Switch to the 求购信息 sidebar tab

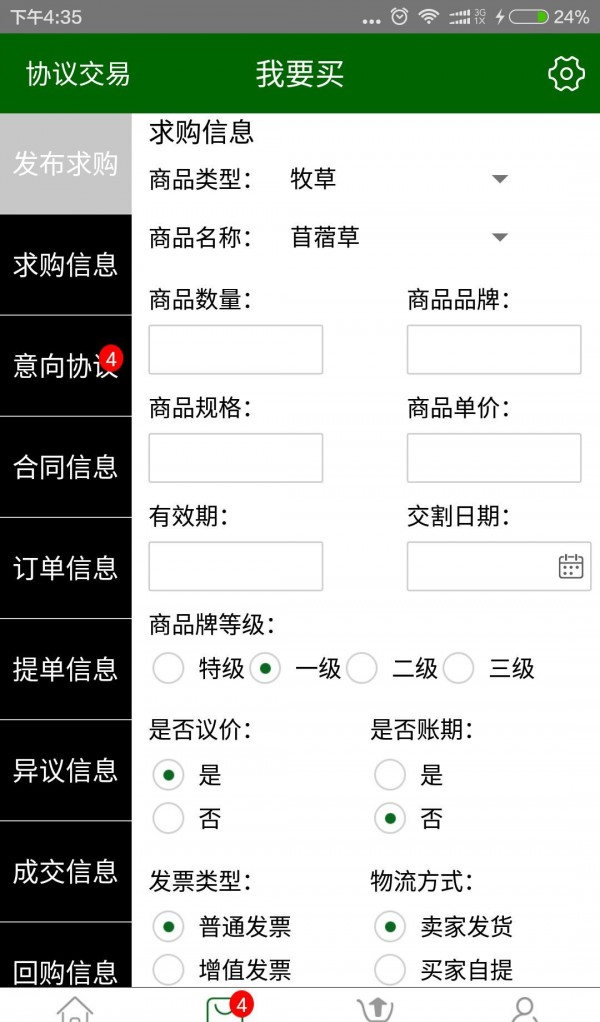[65, 265]
